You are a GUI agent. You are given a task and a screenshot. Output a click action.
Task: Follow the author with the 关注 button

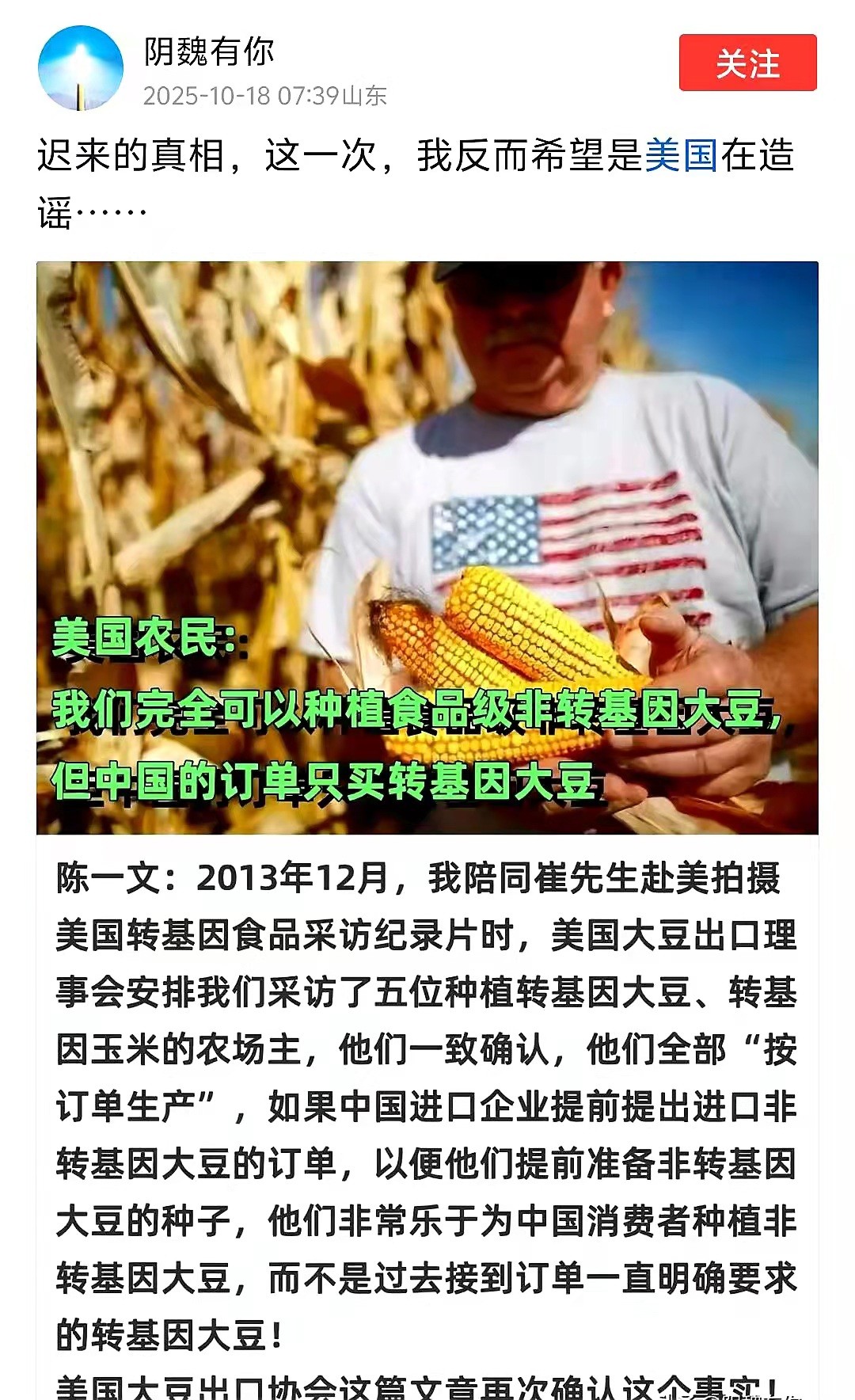coord(747,63)
